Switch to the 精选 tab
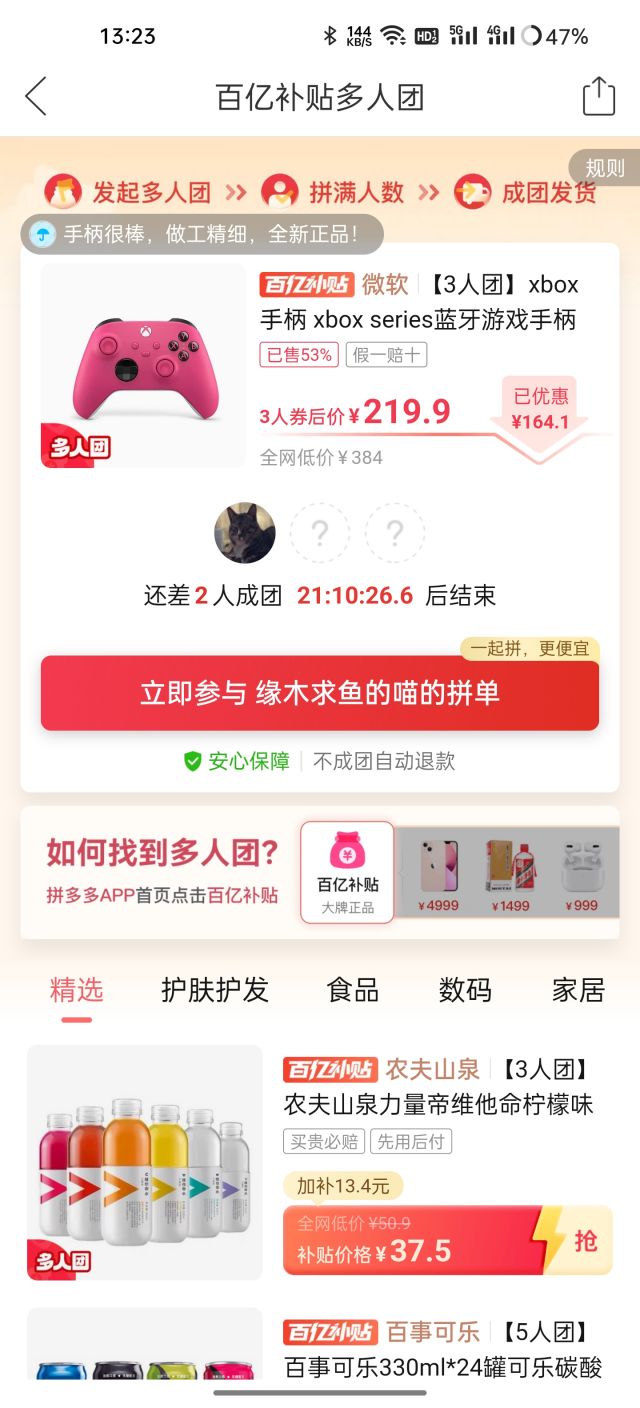Image resolution: width=640 pixels, height=1408 pixels. [x=76, y=990]
